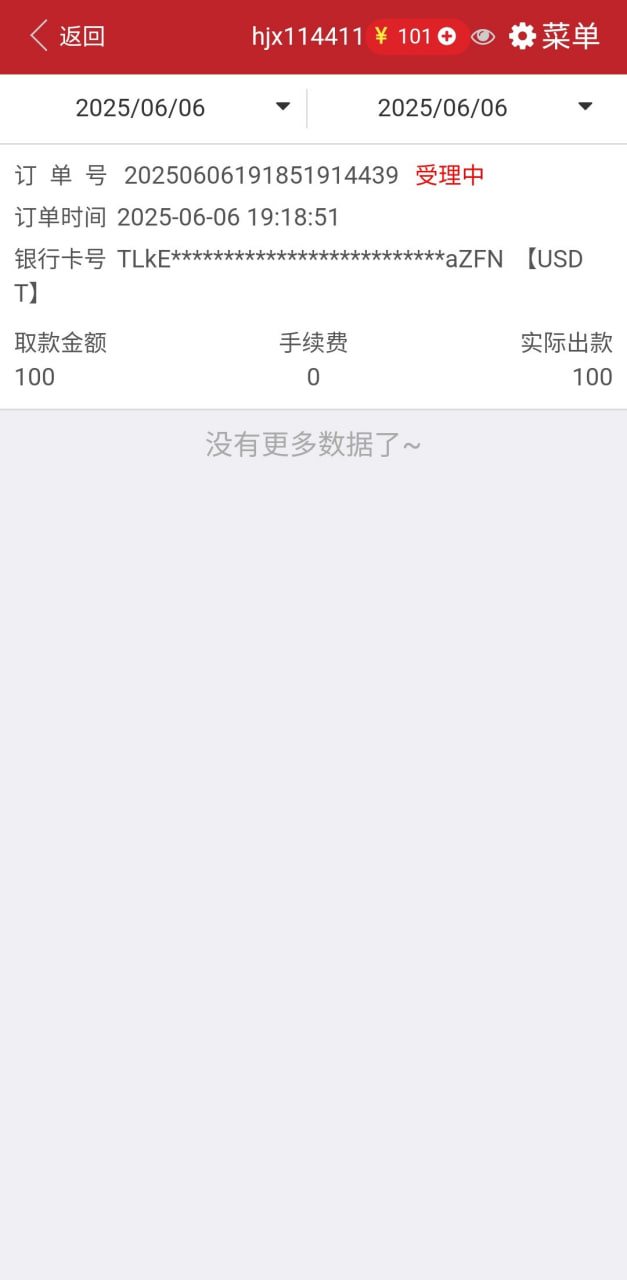The height and width of the screenshot is (1280, 627).
Task: Hide balance with the eye icon
Action: tap(483, 37)
